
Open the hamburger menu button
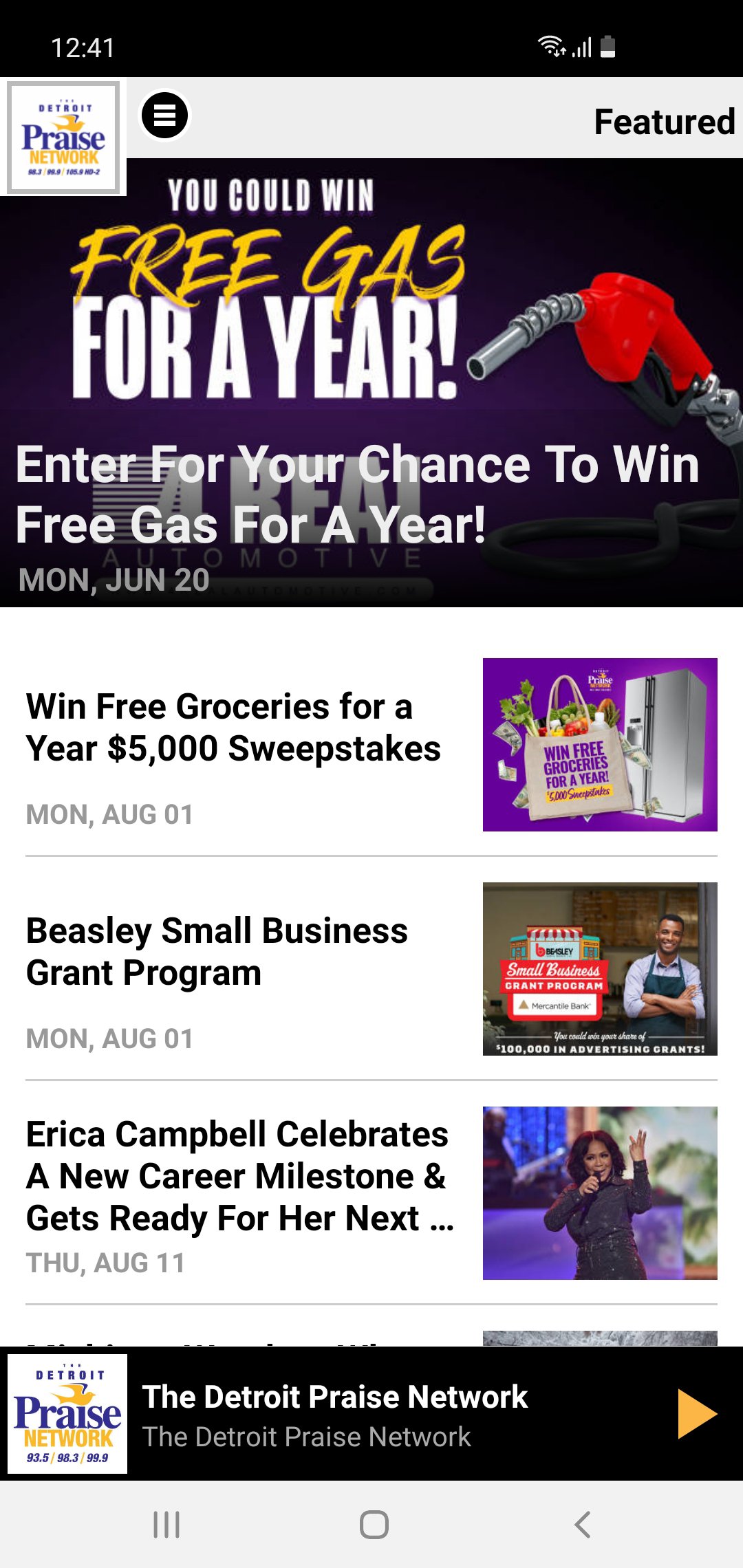[x=164, y=116]
